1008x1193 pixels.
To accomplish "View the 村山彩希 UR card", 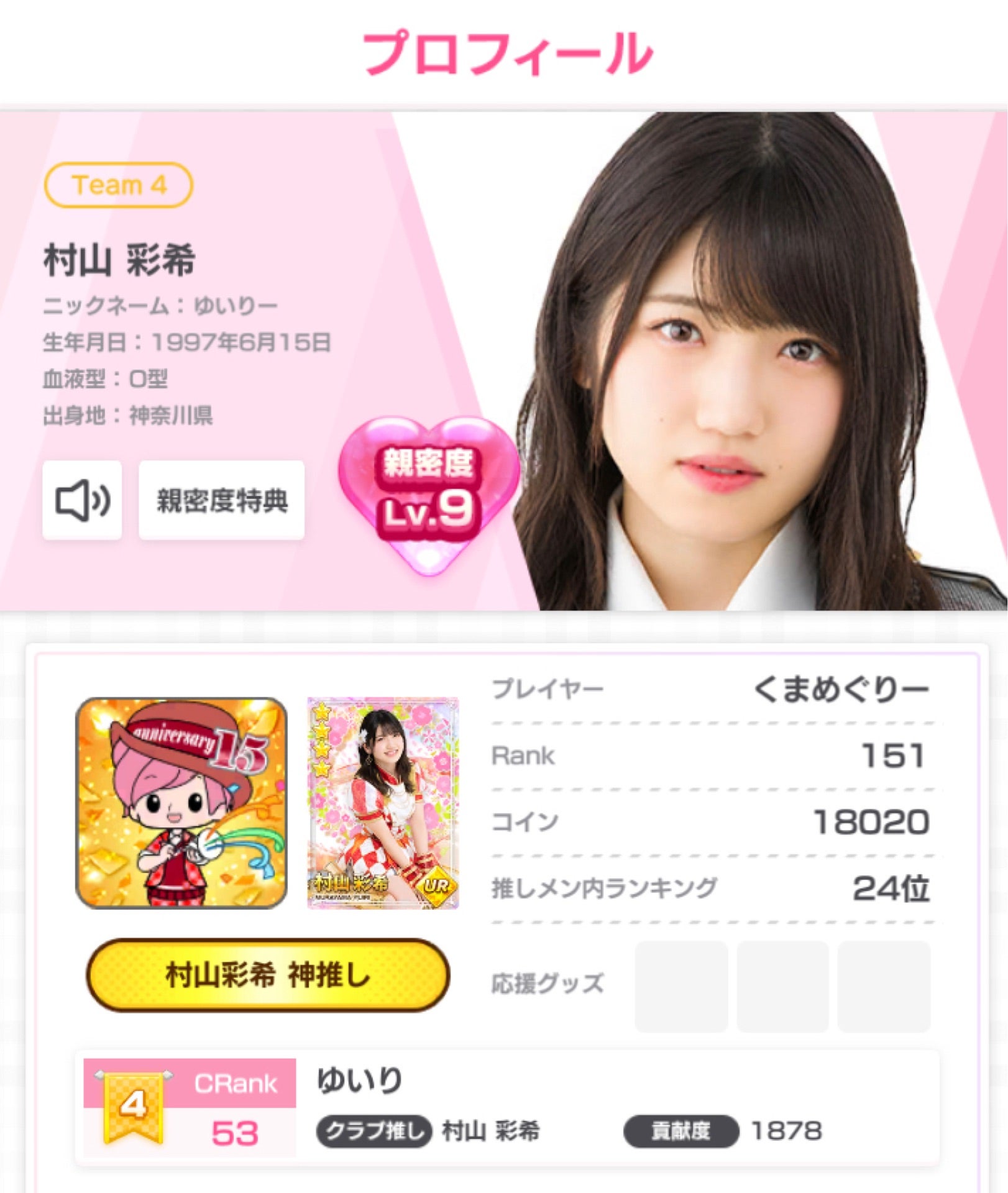I will click(383, 803).
